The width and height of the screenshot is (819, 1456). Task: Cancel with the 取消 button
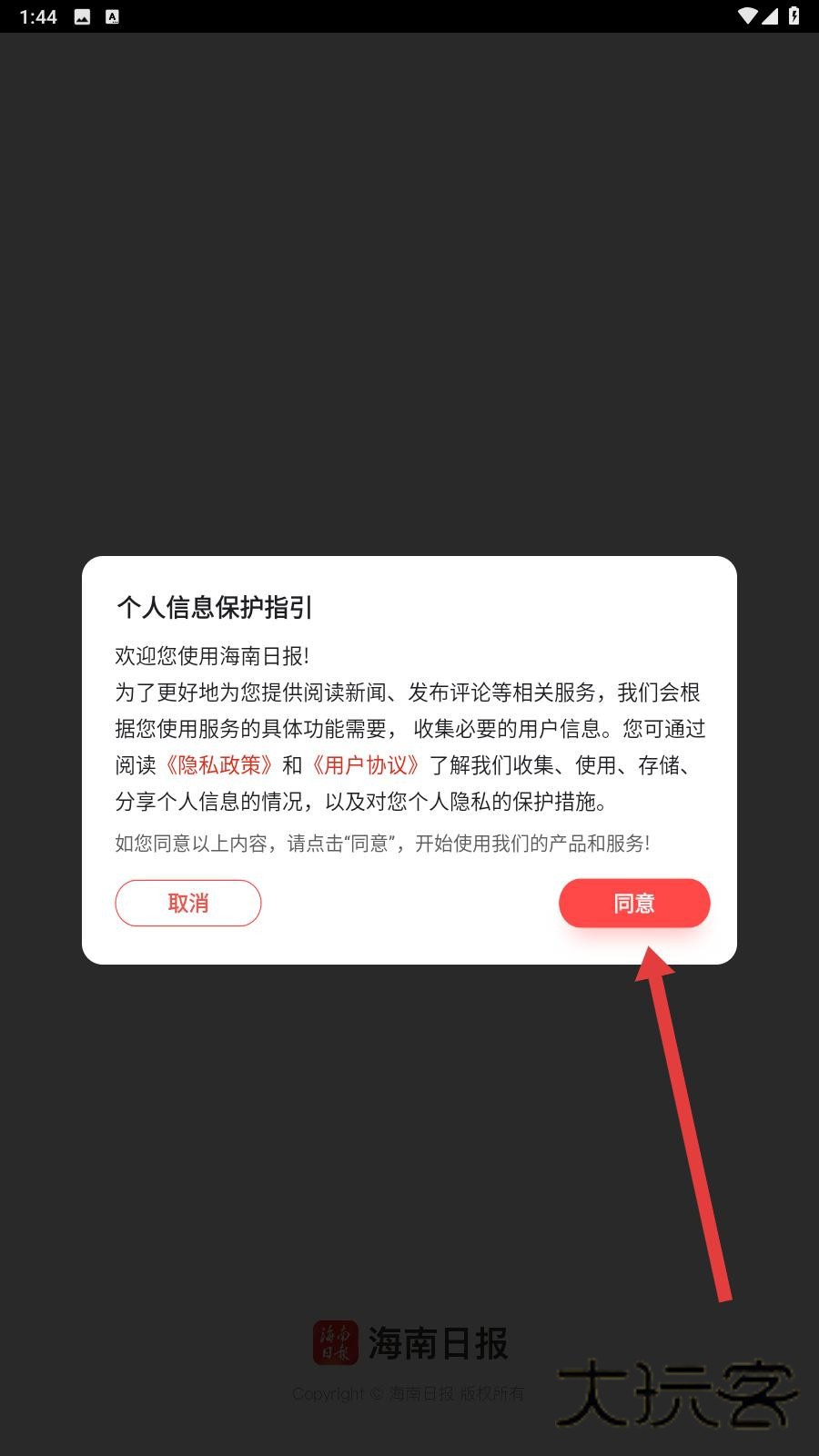(x=188, y=903)
